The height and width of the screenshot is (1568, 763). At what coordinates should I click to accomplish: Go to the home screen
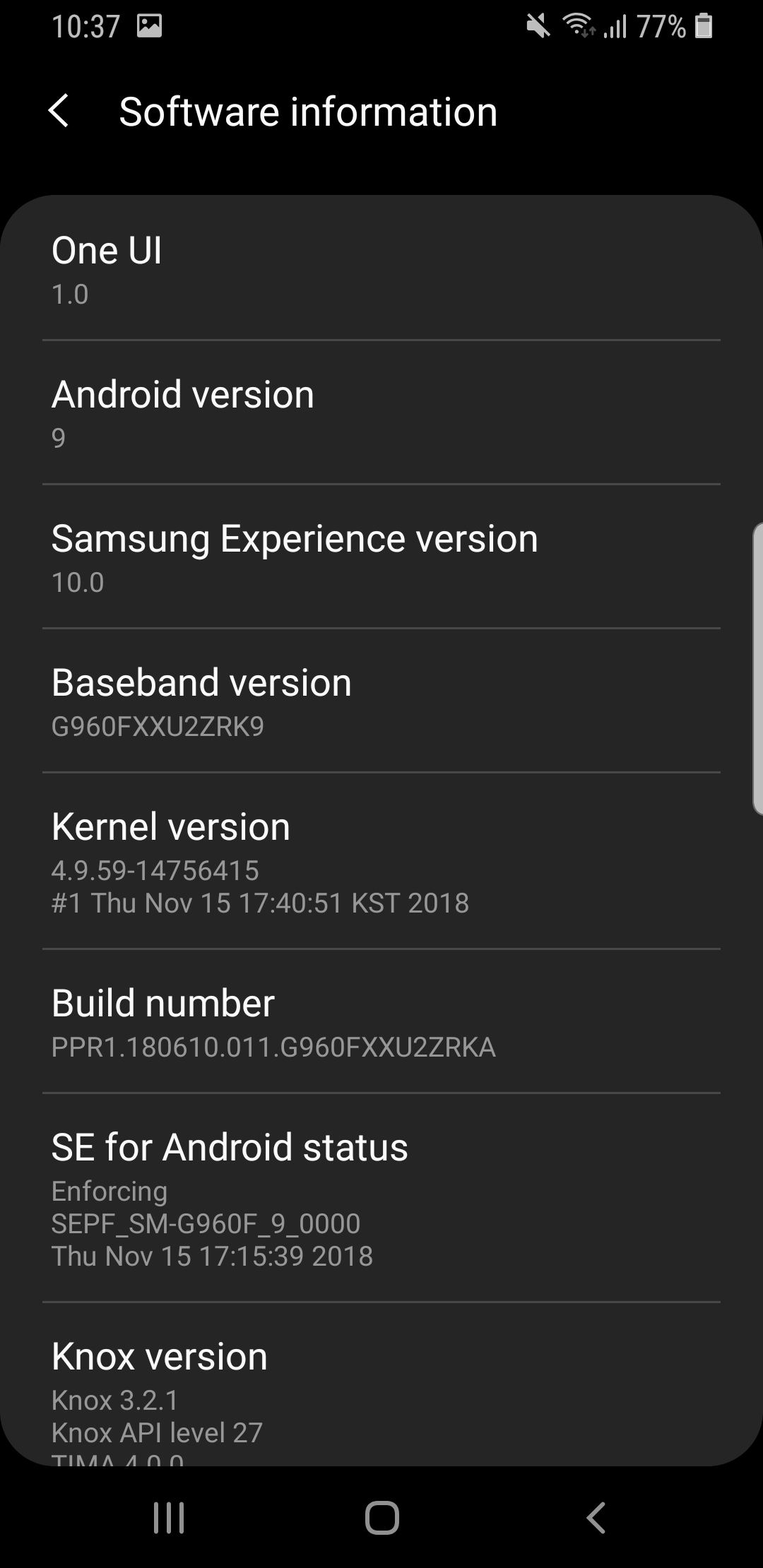pyautogui.click(x=381, y=1517)
